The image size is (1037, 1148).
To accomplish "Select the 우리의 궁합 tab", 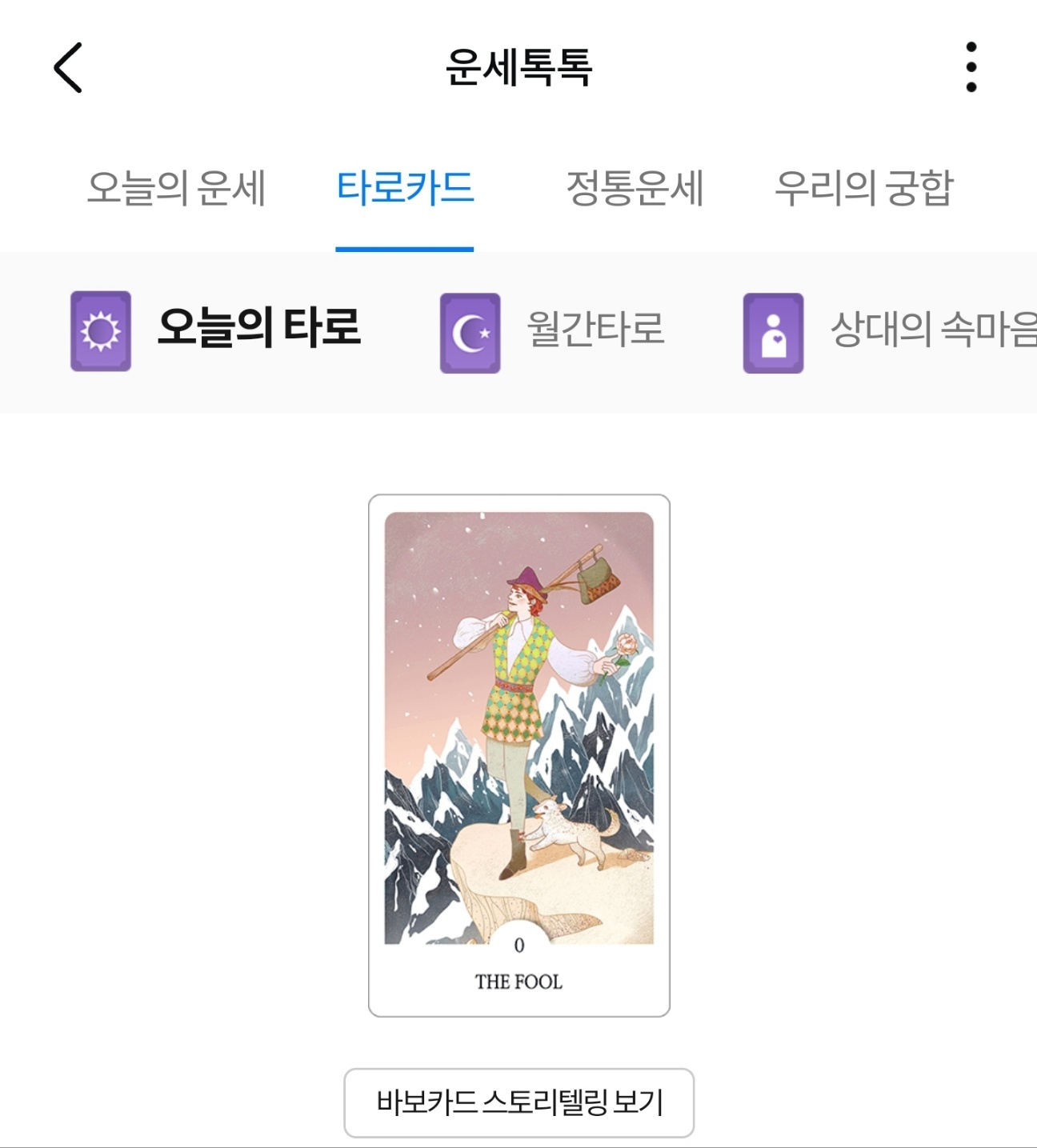I will pos(867,186).
